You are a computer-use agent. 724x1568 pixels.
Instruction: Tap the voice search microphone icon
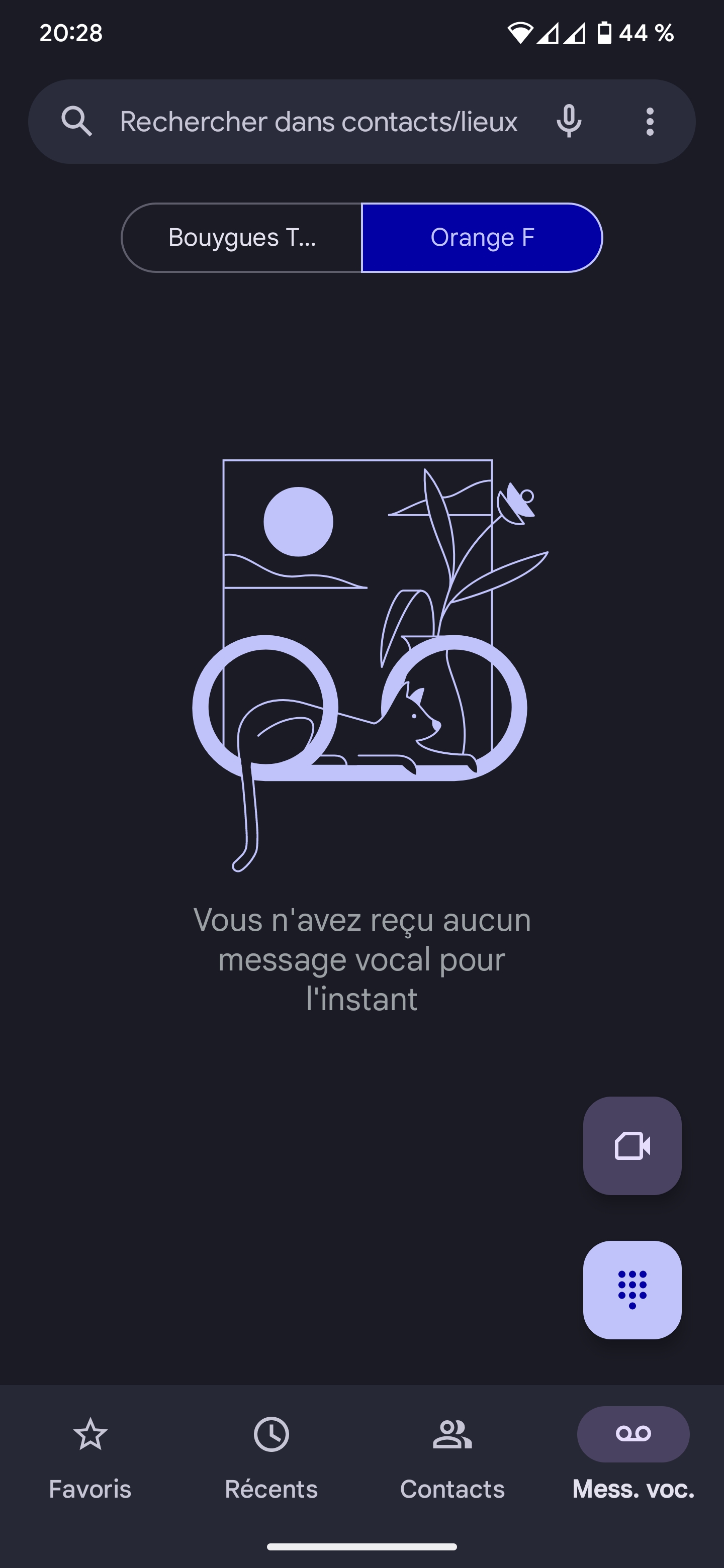568,121
